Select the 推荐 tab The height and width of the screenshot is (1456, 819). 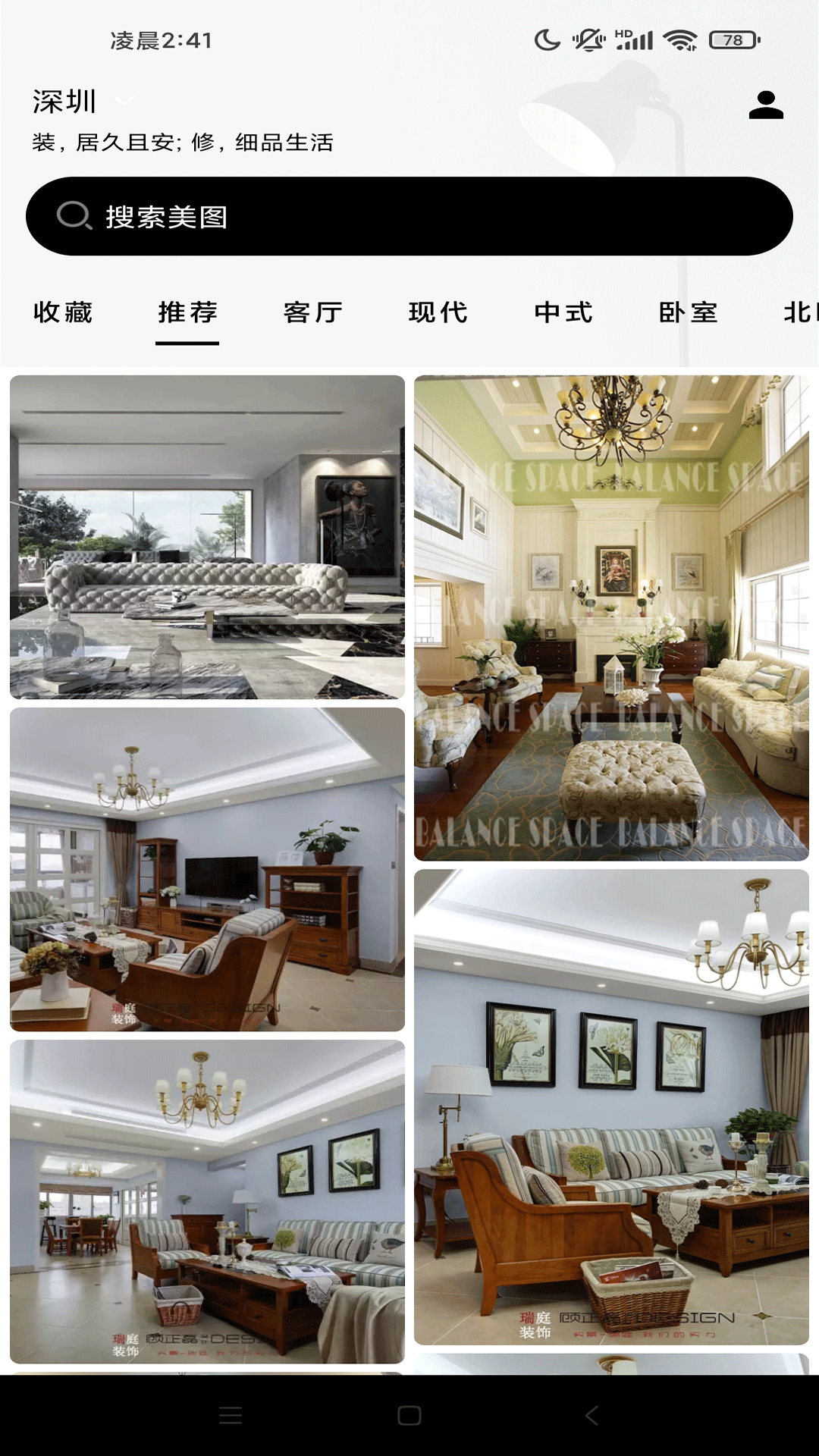(x=187, y=312)
